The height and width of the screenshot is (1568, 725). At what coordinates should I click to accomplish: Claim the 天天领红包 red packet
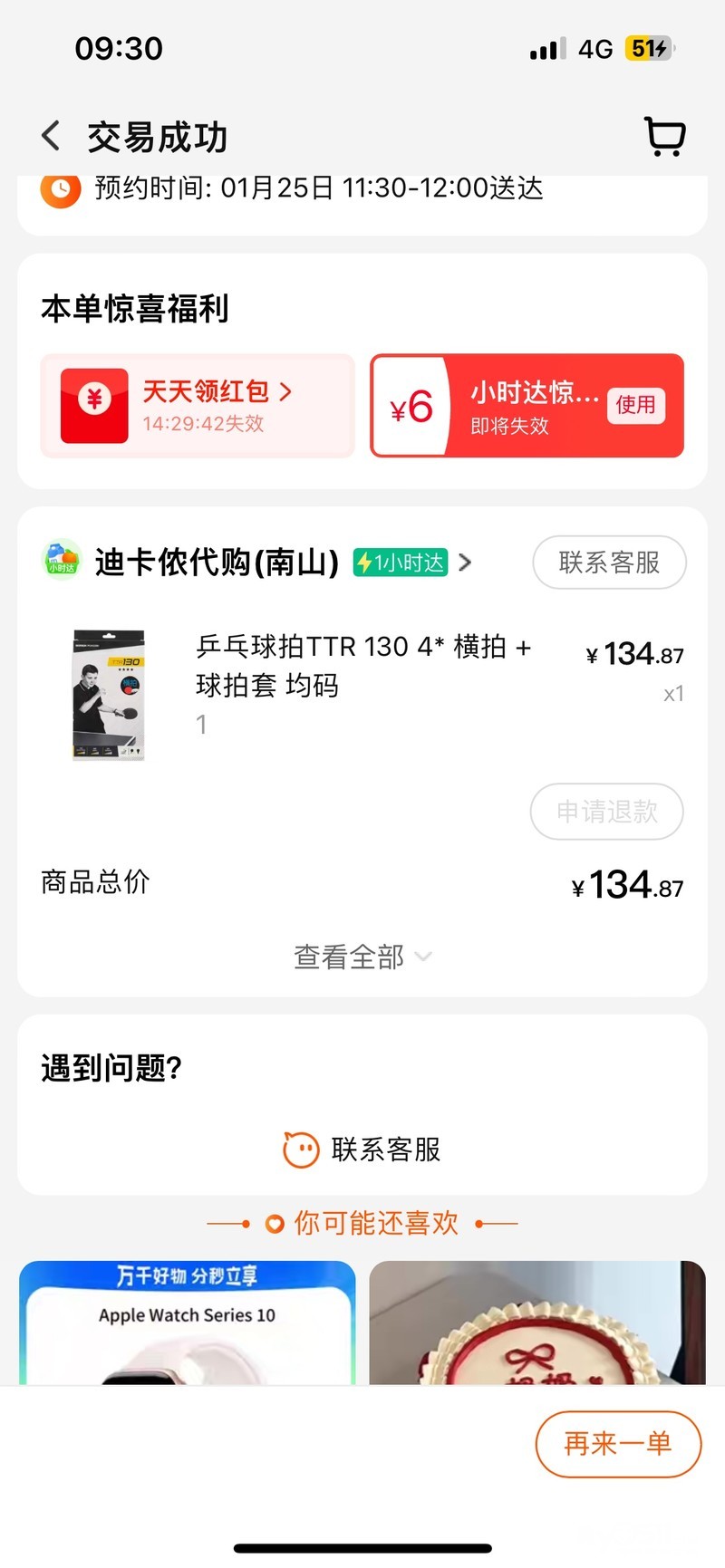point(198,406)
